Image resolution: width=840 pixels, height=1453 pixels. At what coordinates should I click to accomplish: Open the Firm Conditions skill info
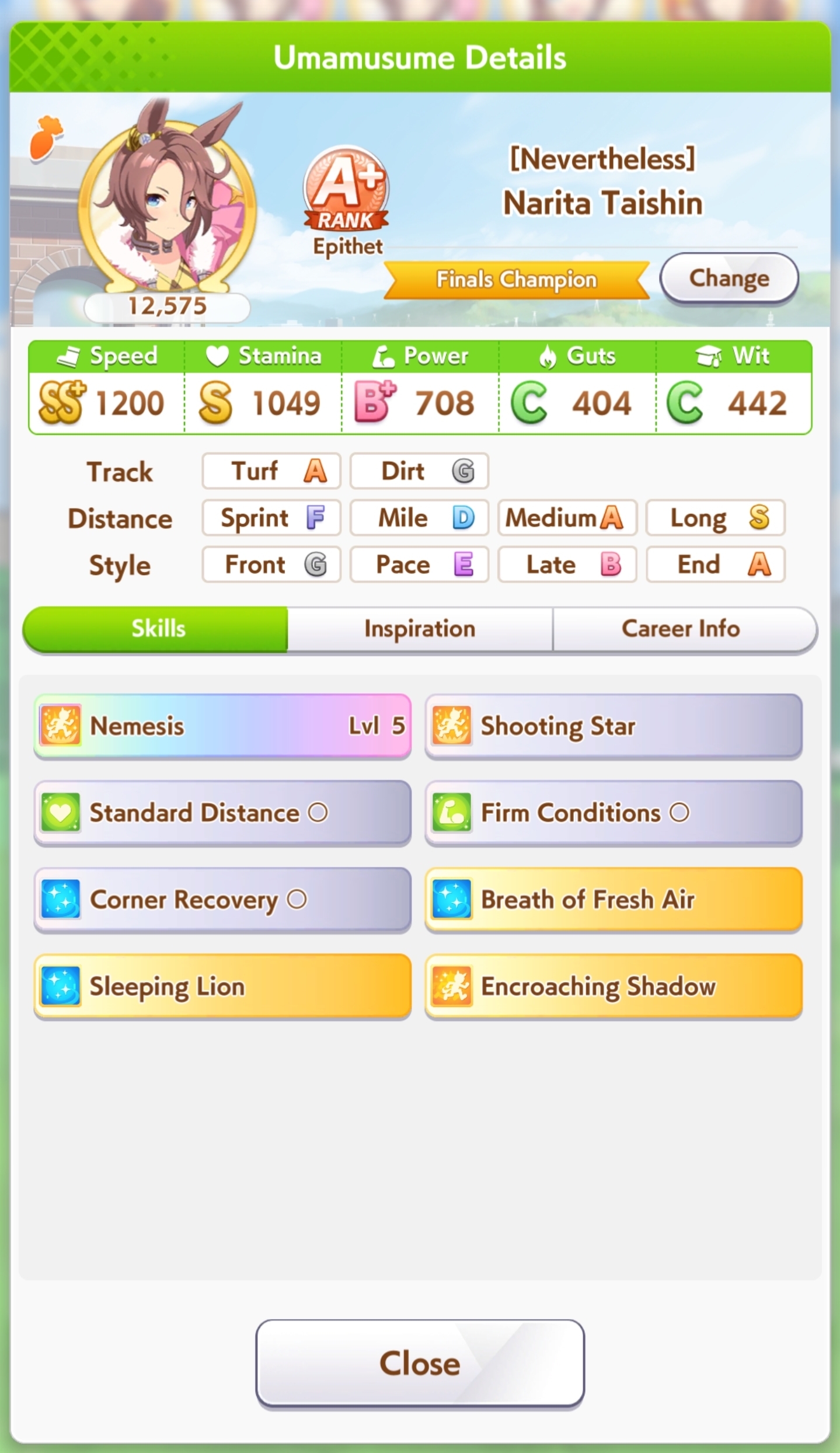point(614,812)
